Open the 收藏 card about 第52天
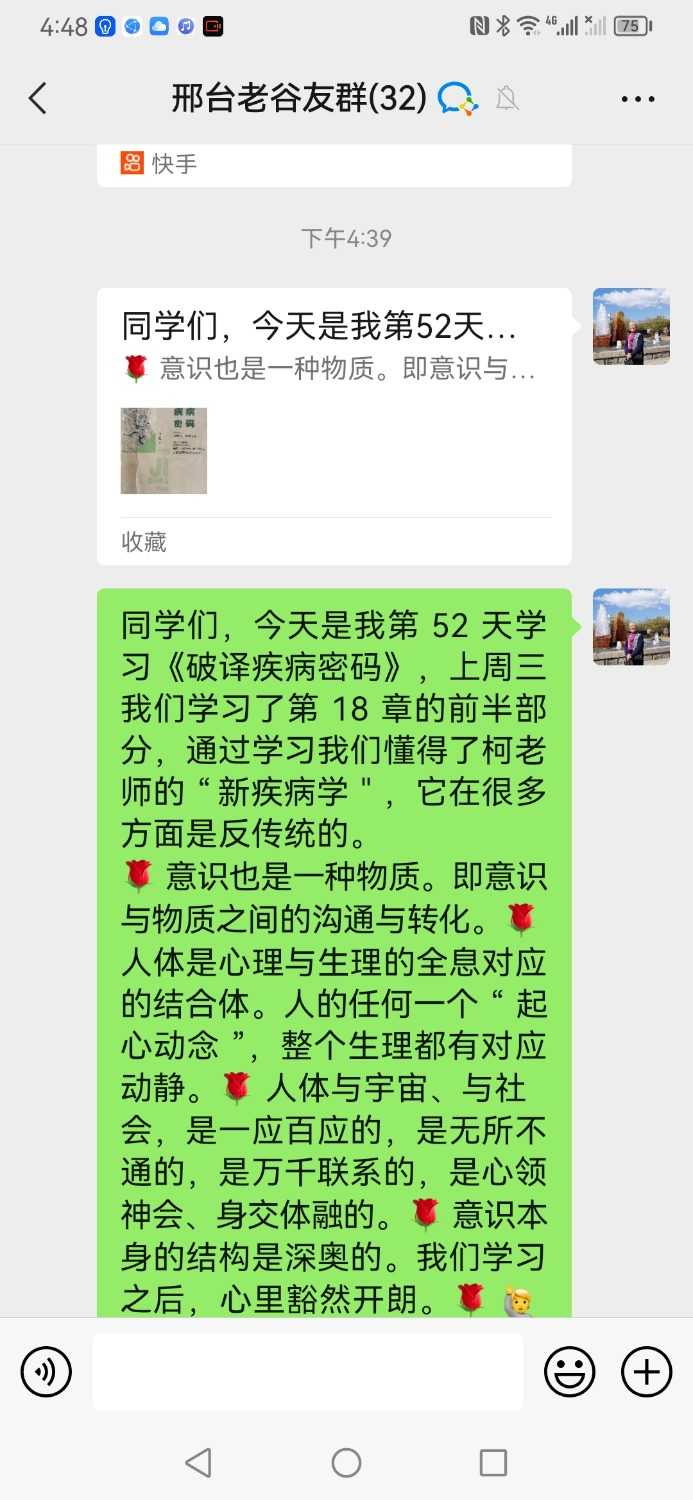 334,425
